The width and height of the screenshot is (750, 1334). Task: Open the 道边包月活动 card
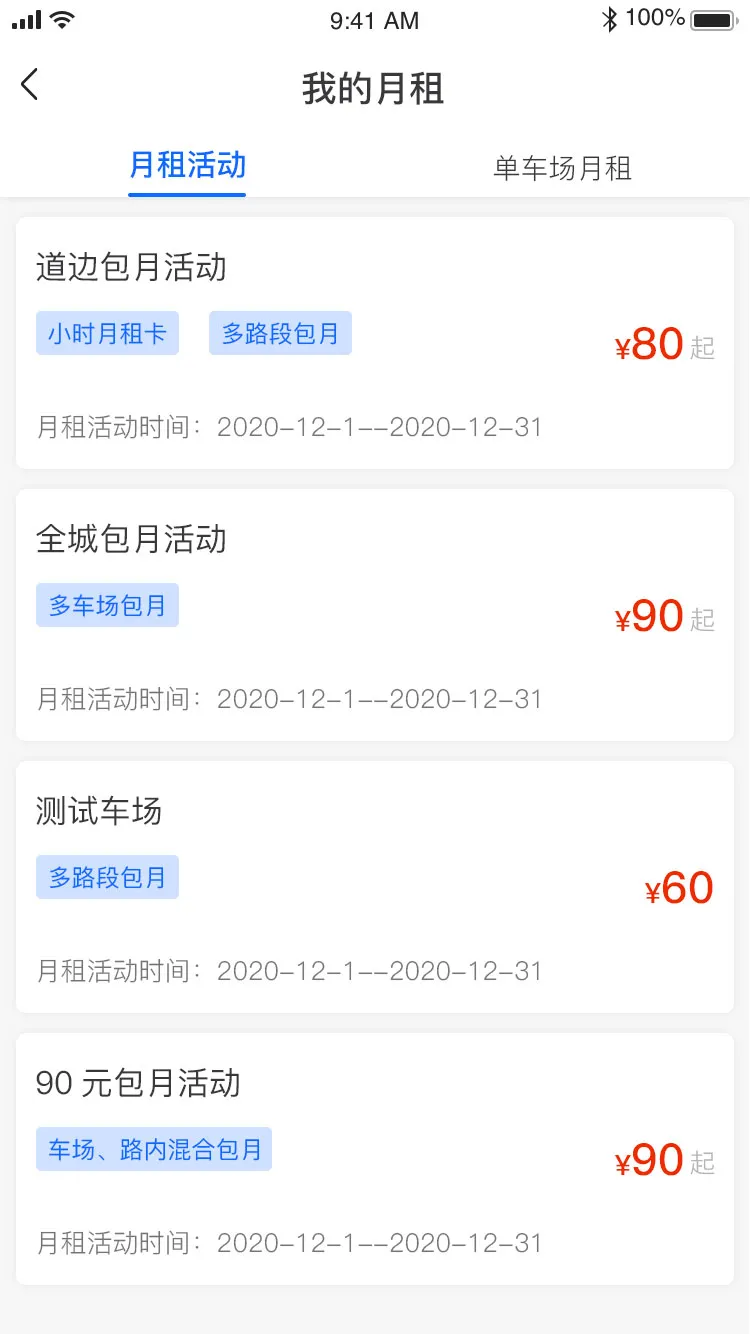[x=375, y=343]
